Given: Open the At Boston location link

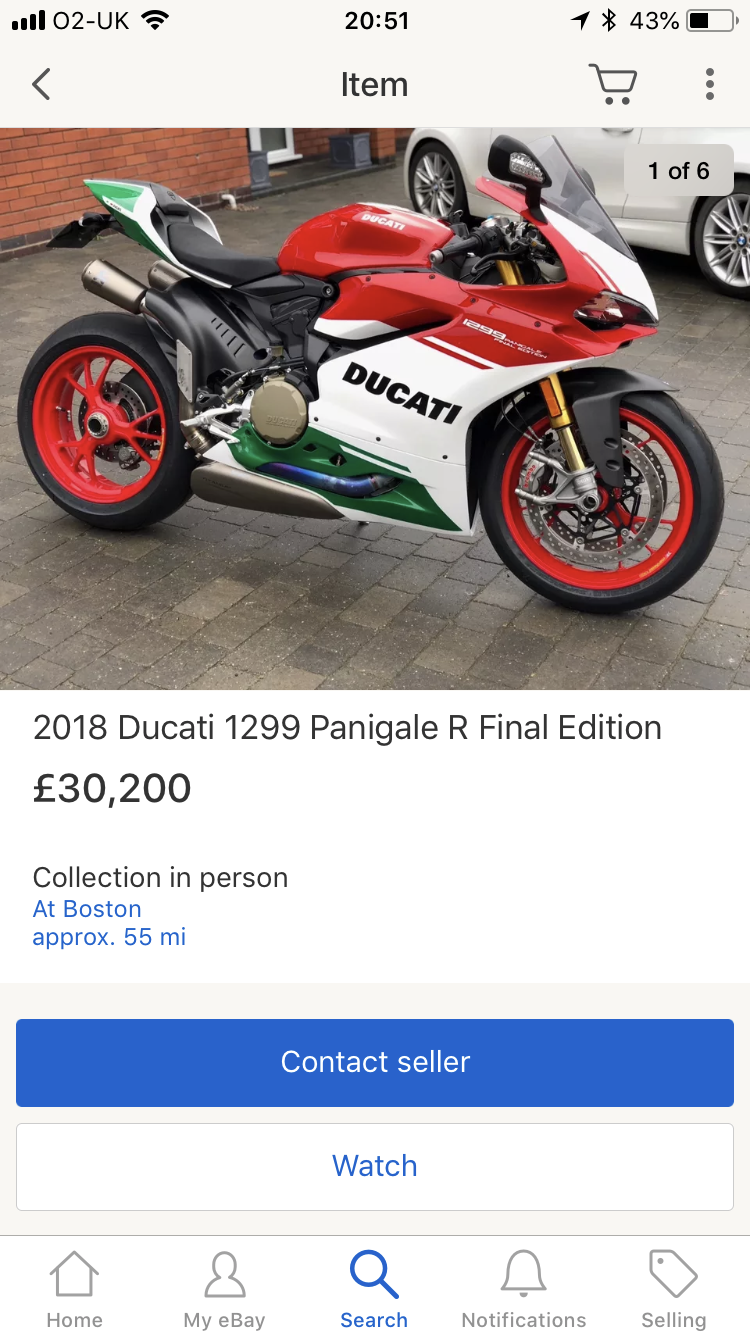Looking at the screenshot, I should tap(87, 909).
